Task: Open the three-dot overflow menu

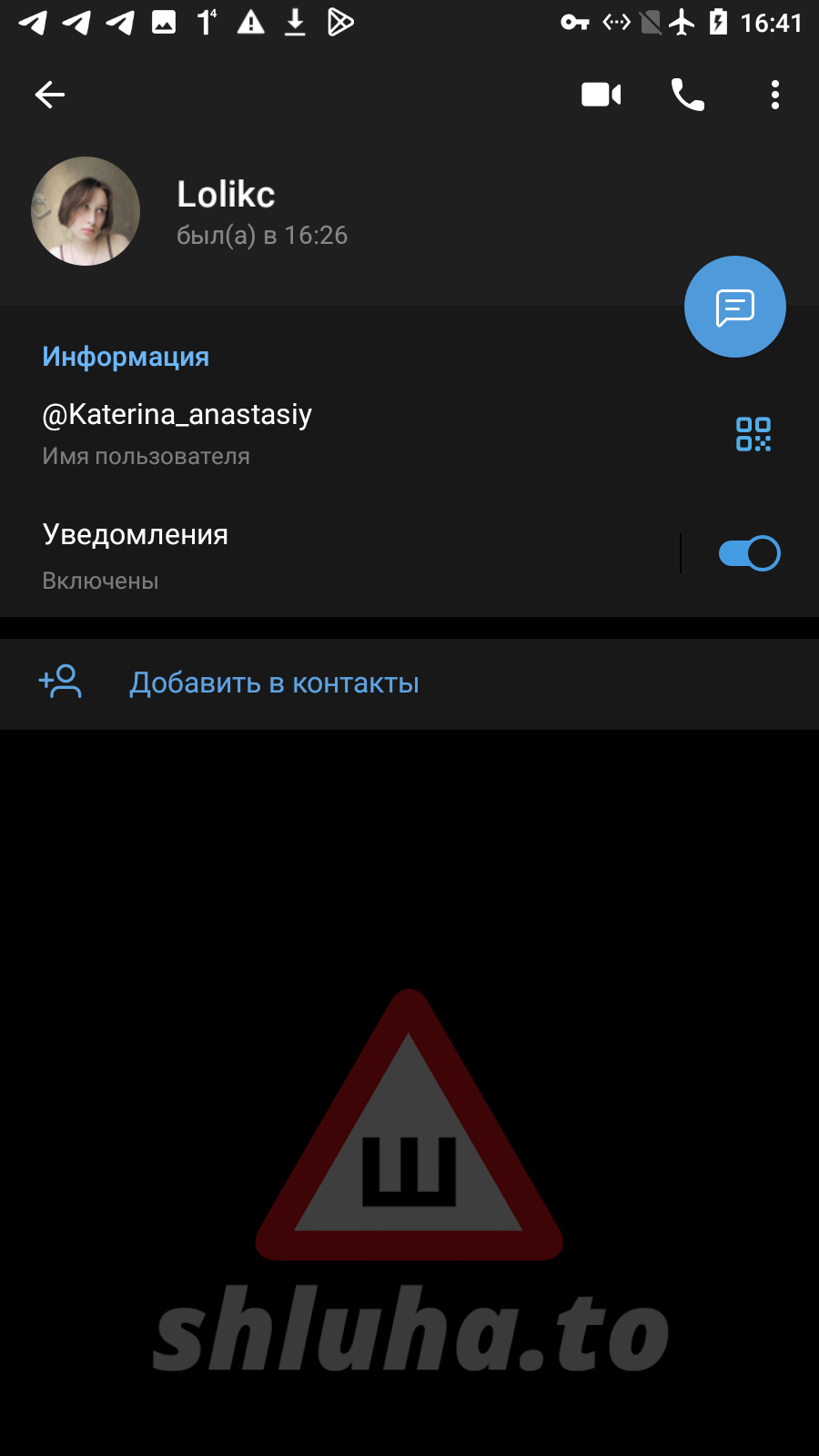Action: click(774, 95)
